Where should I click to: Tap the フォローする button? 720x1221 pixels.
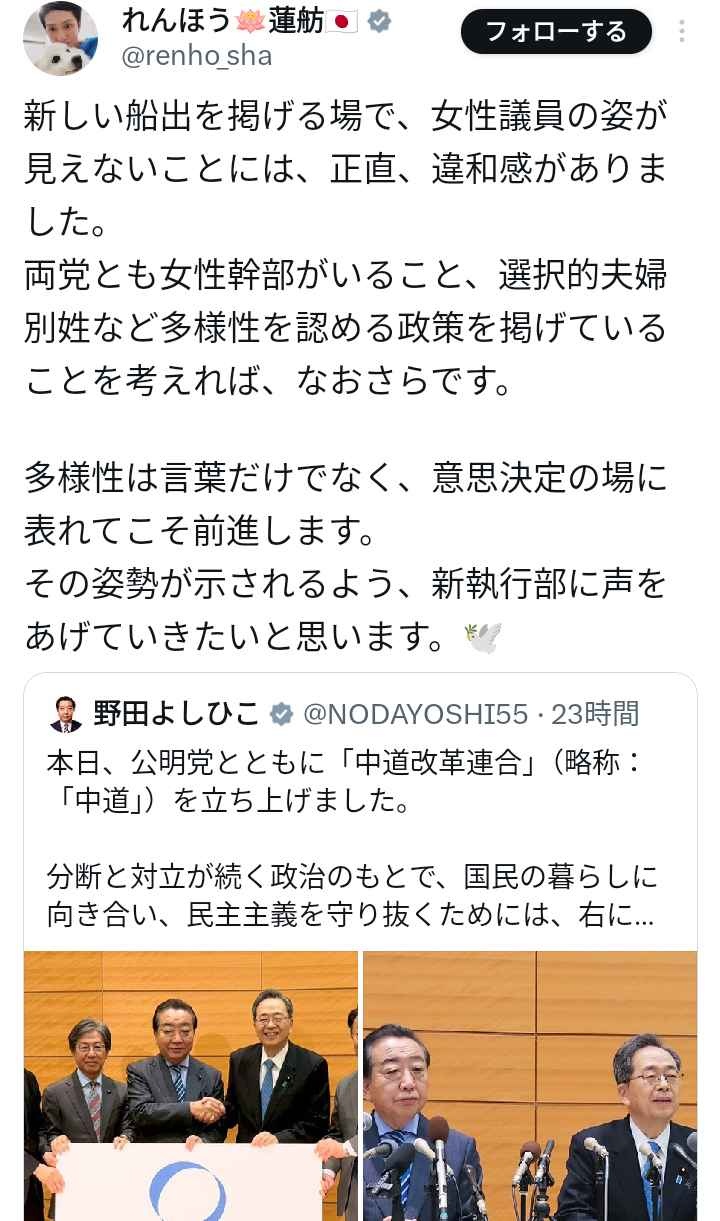tap(556, 32)
